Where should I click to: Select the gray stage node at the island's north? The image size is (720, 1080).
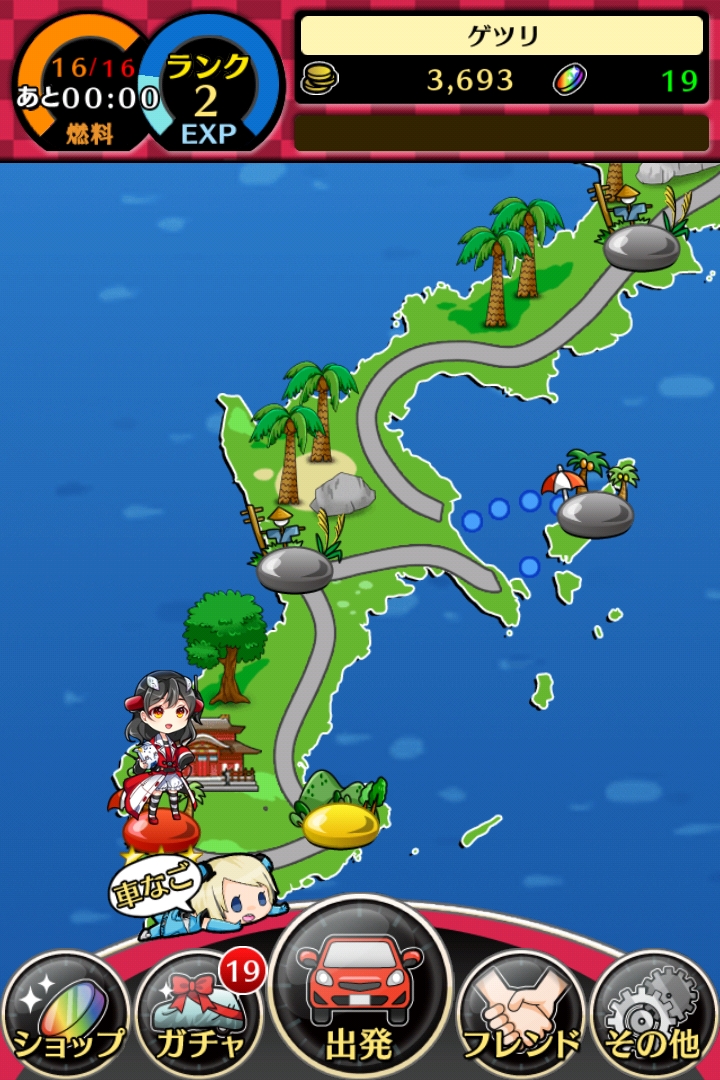click(x=642, y=247)
